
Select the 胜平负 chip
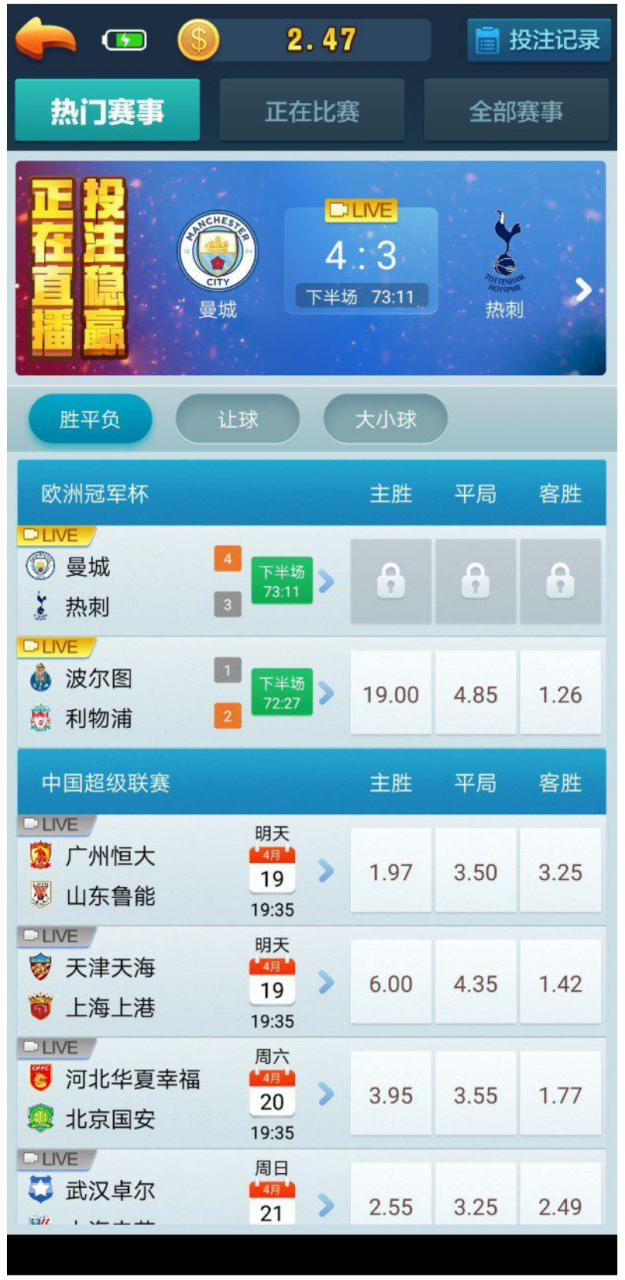click(x=90, y=419)
